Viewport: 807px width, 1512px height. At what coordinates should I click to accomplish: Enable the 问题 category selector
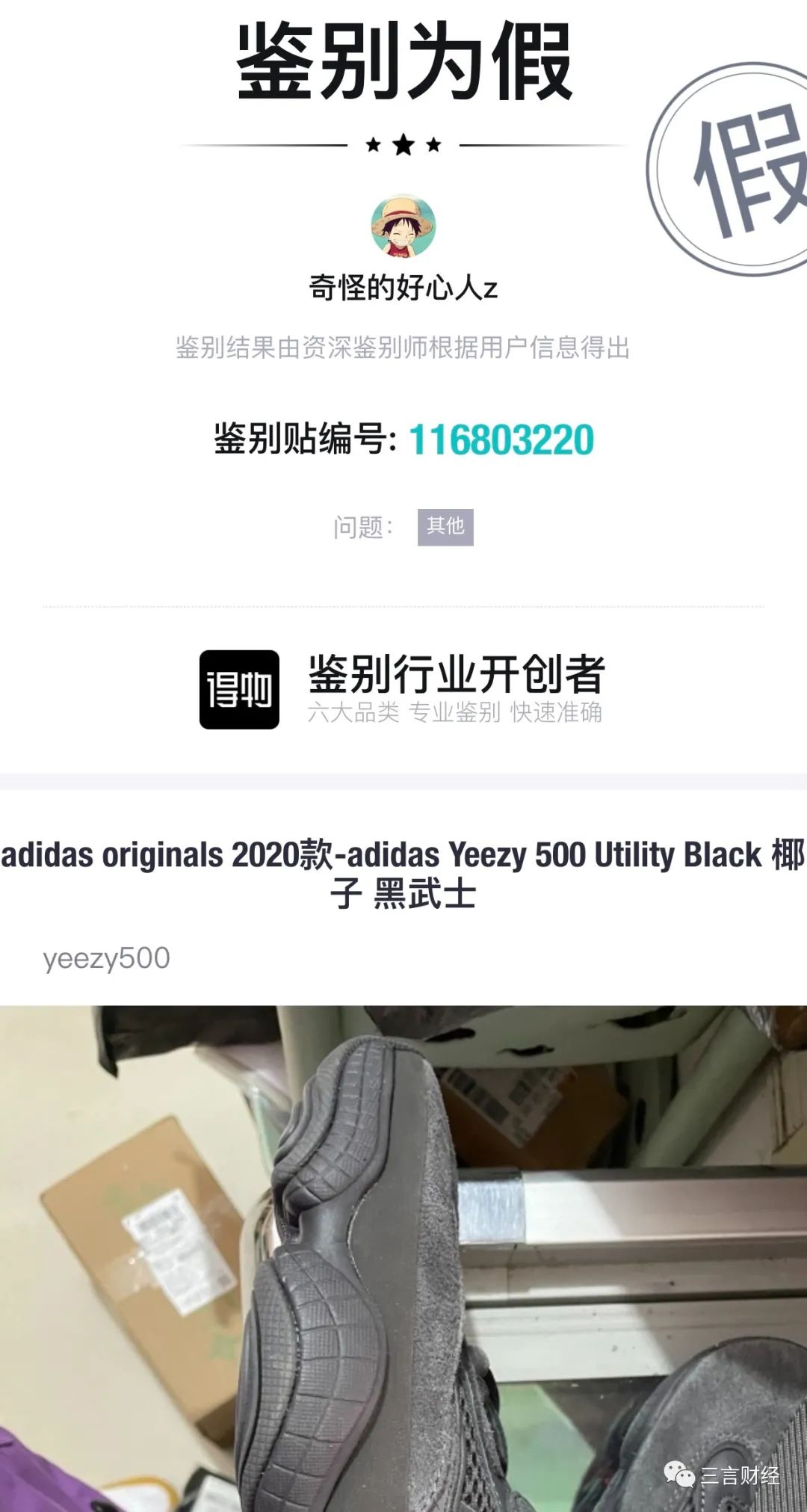tap(365, 526)
